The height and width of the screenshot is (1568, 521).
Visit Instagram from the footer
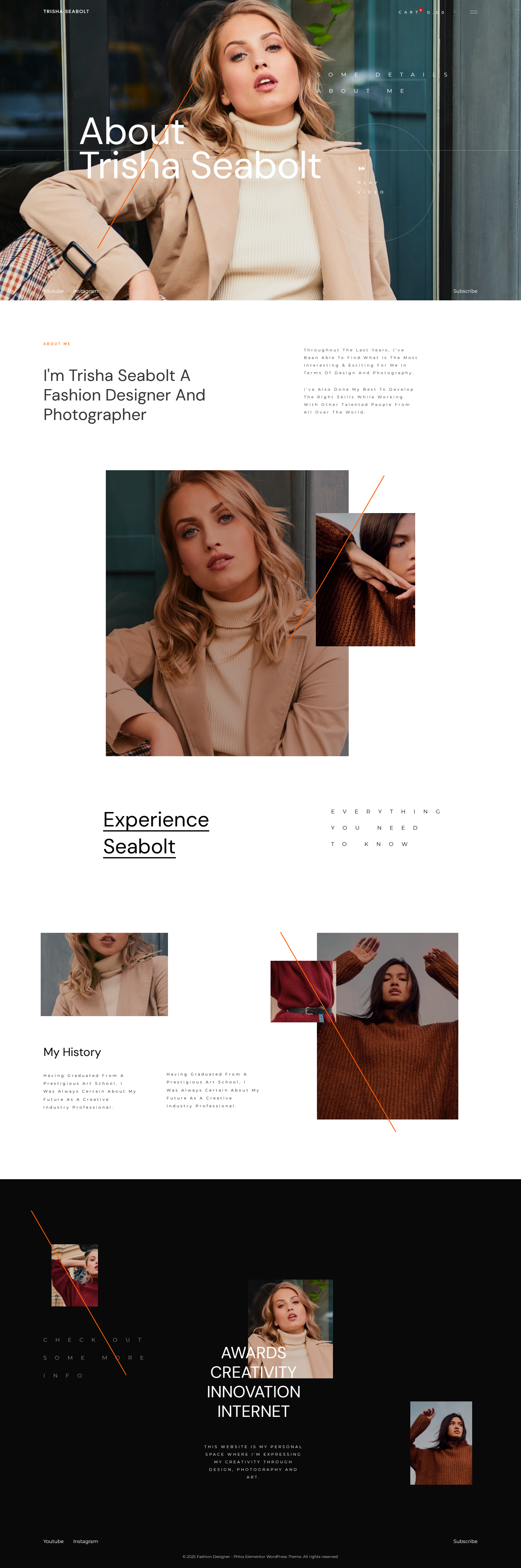point(85,1541)
